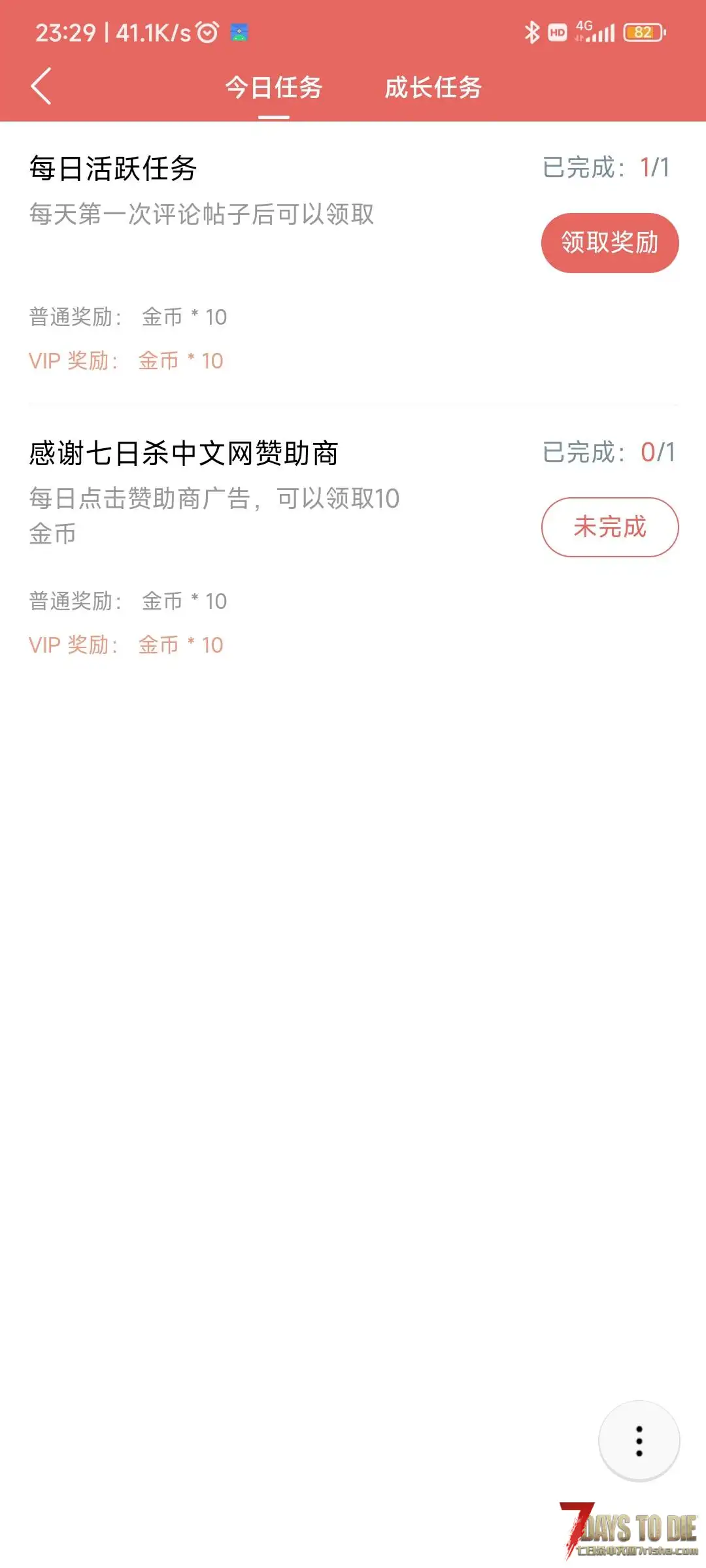Go back using the top-left arrow
This screenshot has height=1568, width=706.
41,86
